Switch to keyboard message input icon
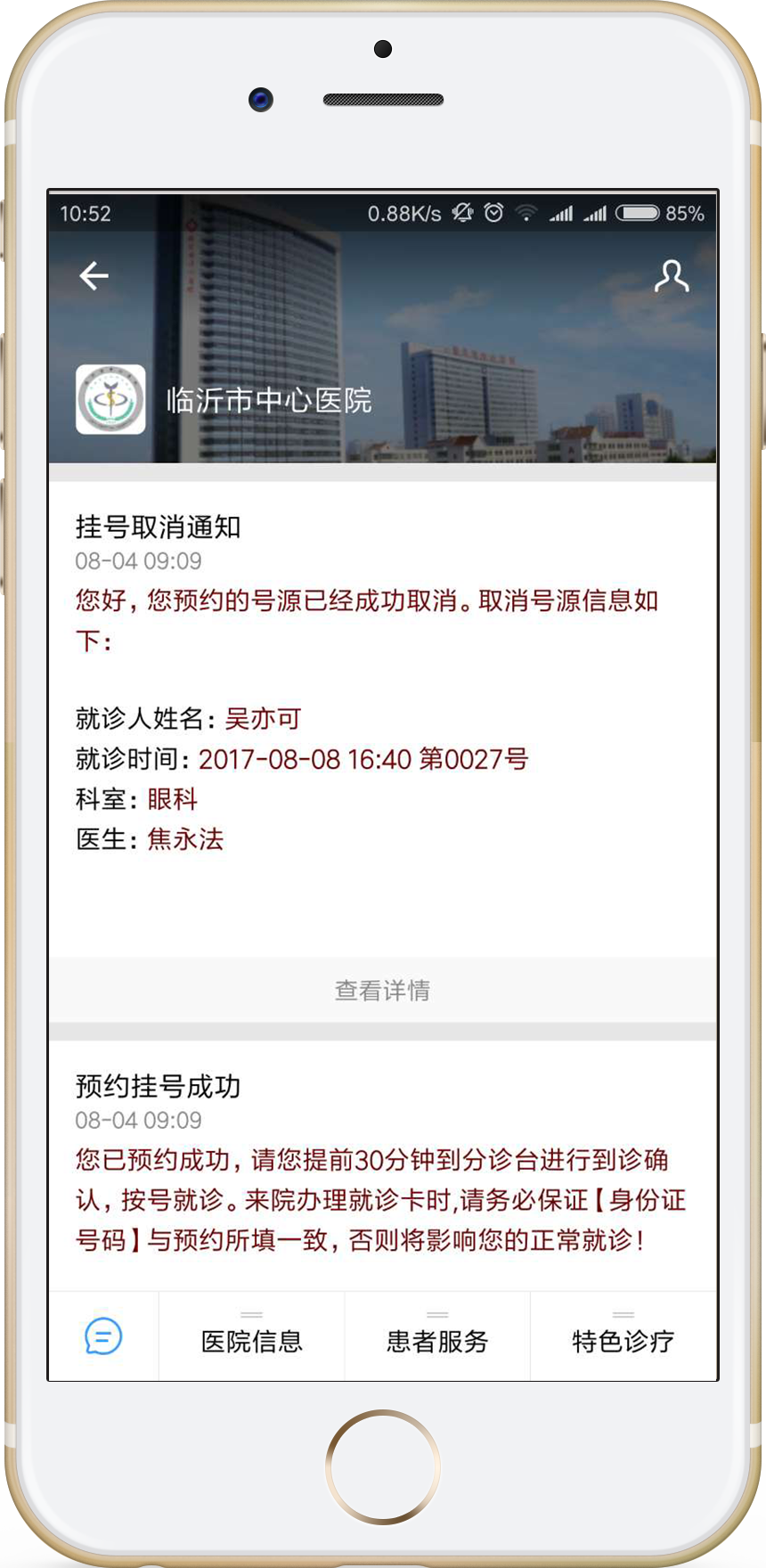This screenshot has width=766, height=1568. [103, 1336]
